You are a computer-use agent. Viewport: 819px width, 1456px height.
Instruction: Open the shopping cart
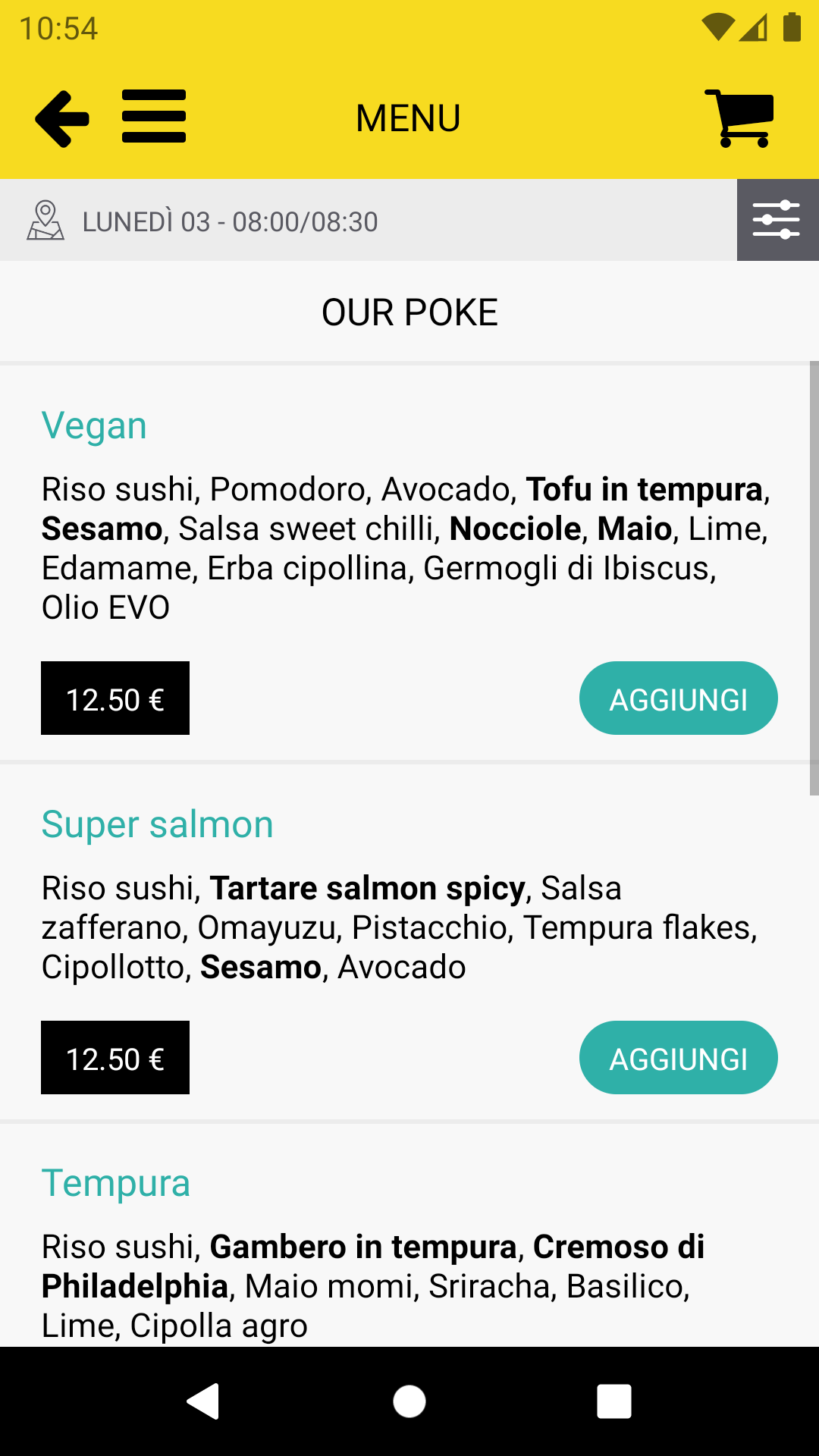[x=739, y=118]
